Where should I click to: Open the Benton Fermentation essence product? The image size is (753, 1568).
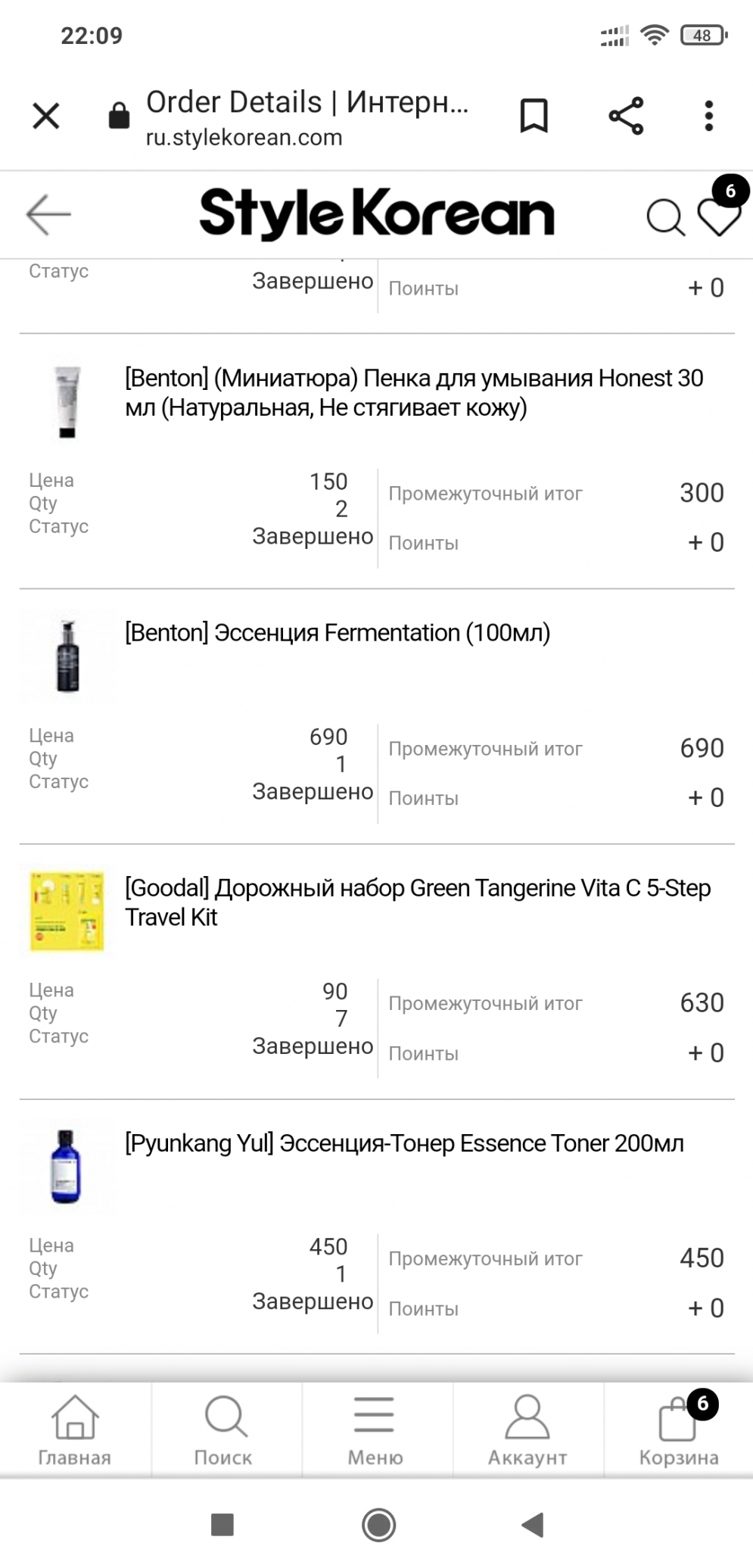(x=338, y=632)
